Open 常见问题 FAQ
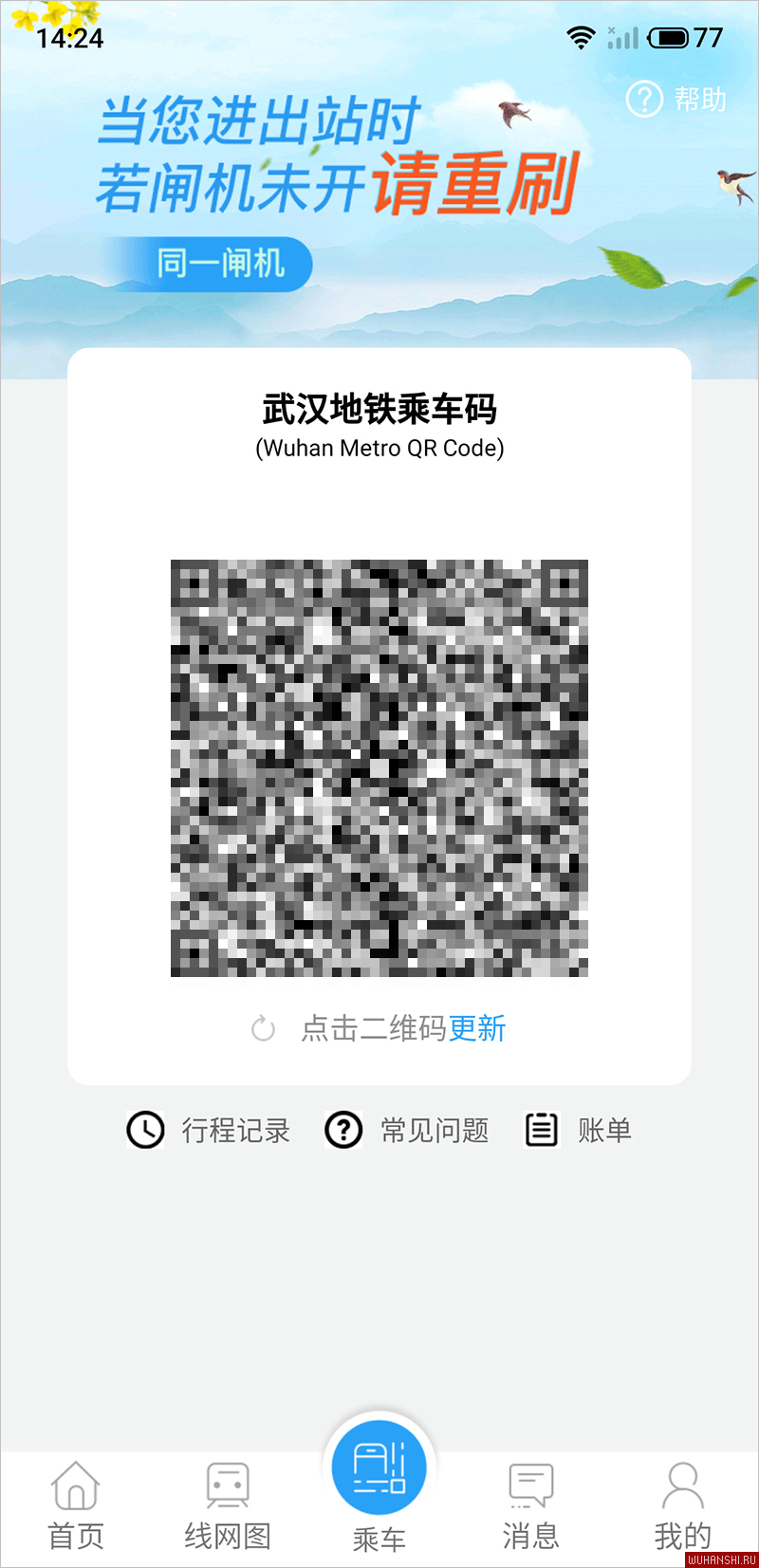The image size is (759, 1568). tap(407, 1130)
